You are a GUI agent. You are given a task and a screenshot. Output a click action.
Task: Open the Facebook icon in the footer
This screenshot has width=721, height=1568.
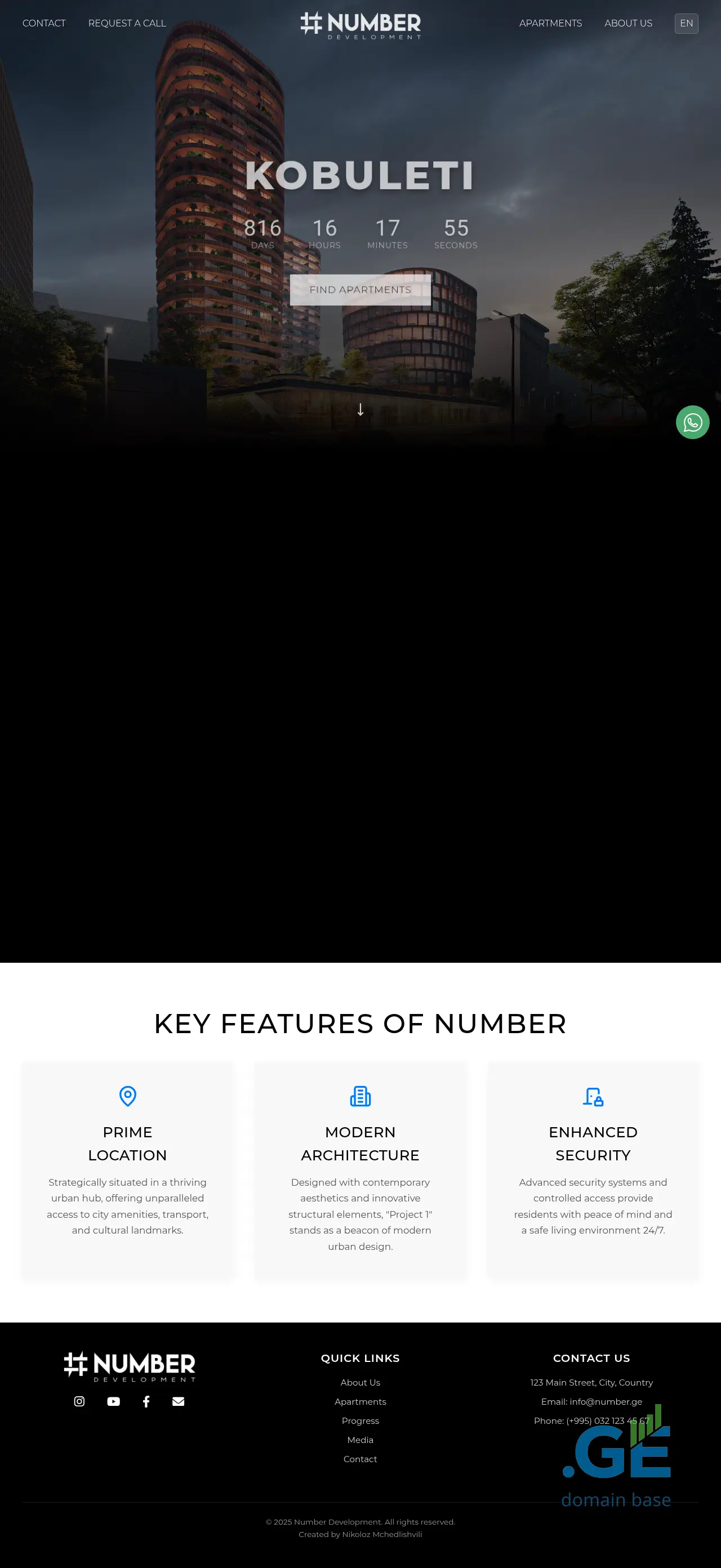[x=146, y=1401]
